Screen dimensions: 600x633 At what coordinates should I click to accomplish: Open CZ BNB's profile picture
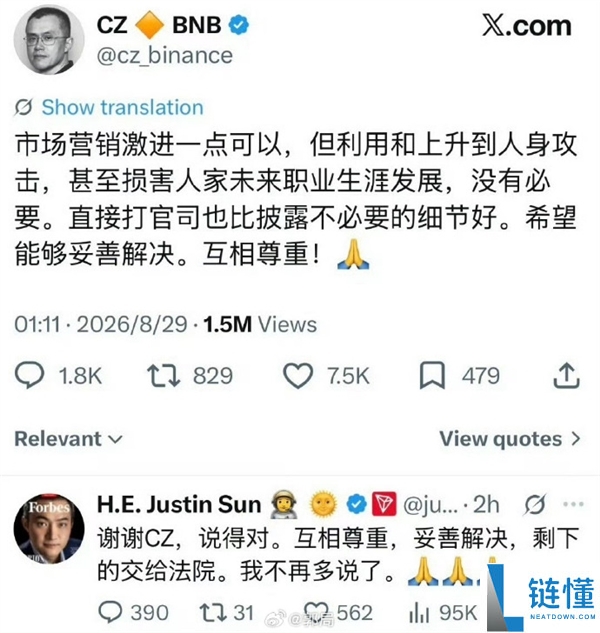[x=49, y=40]
